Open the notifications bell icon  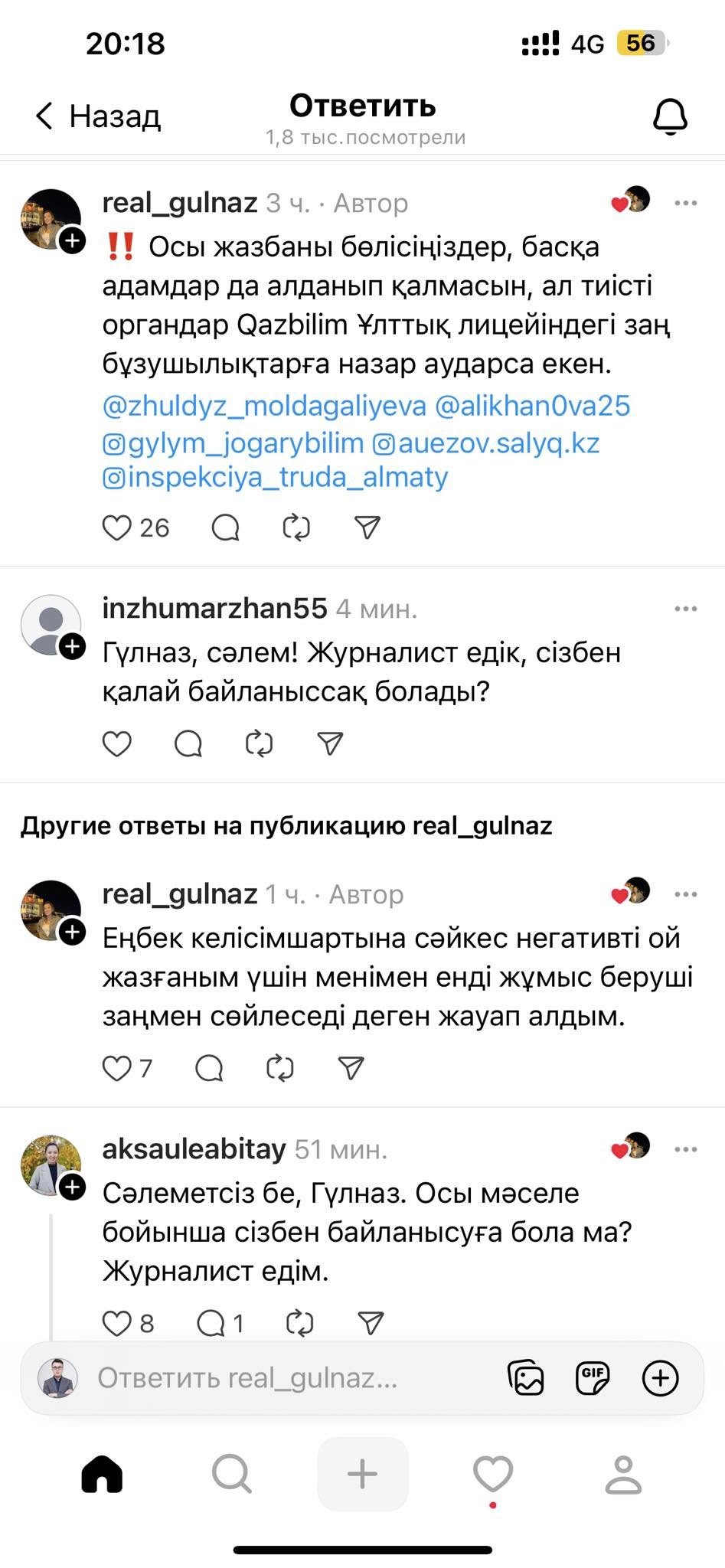[670, 116]
